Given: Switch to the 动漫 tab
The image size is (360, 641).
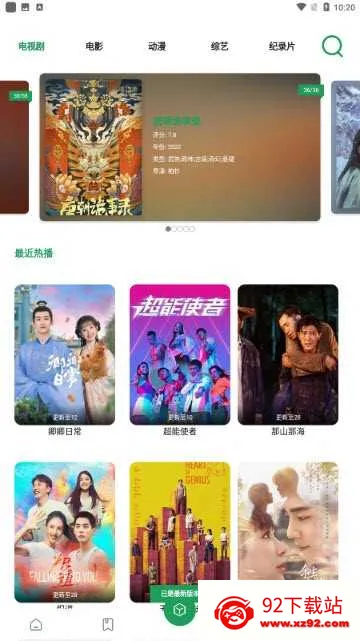Looking at the screenshot, I should point(157,47).
